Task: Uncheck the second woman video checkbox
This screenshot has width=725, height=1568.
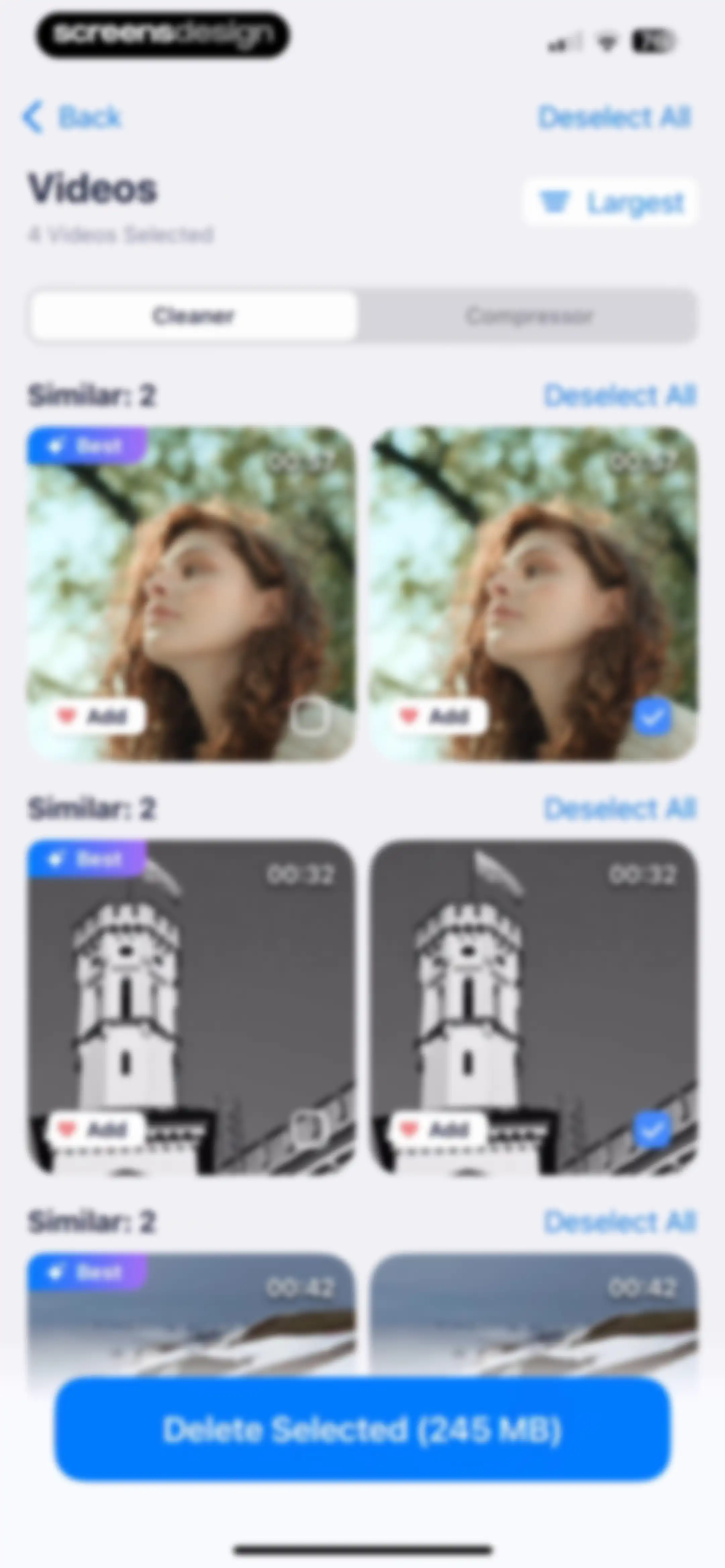Action: [652, 717]
